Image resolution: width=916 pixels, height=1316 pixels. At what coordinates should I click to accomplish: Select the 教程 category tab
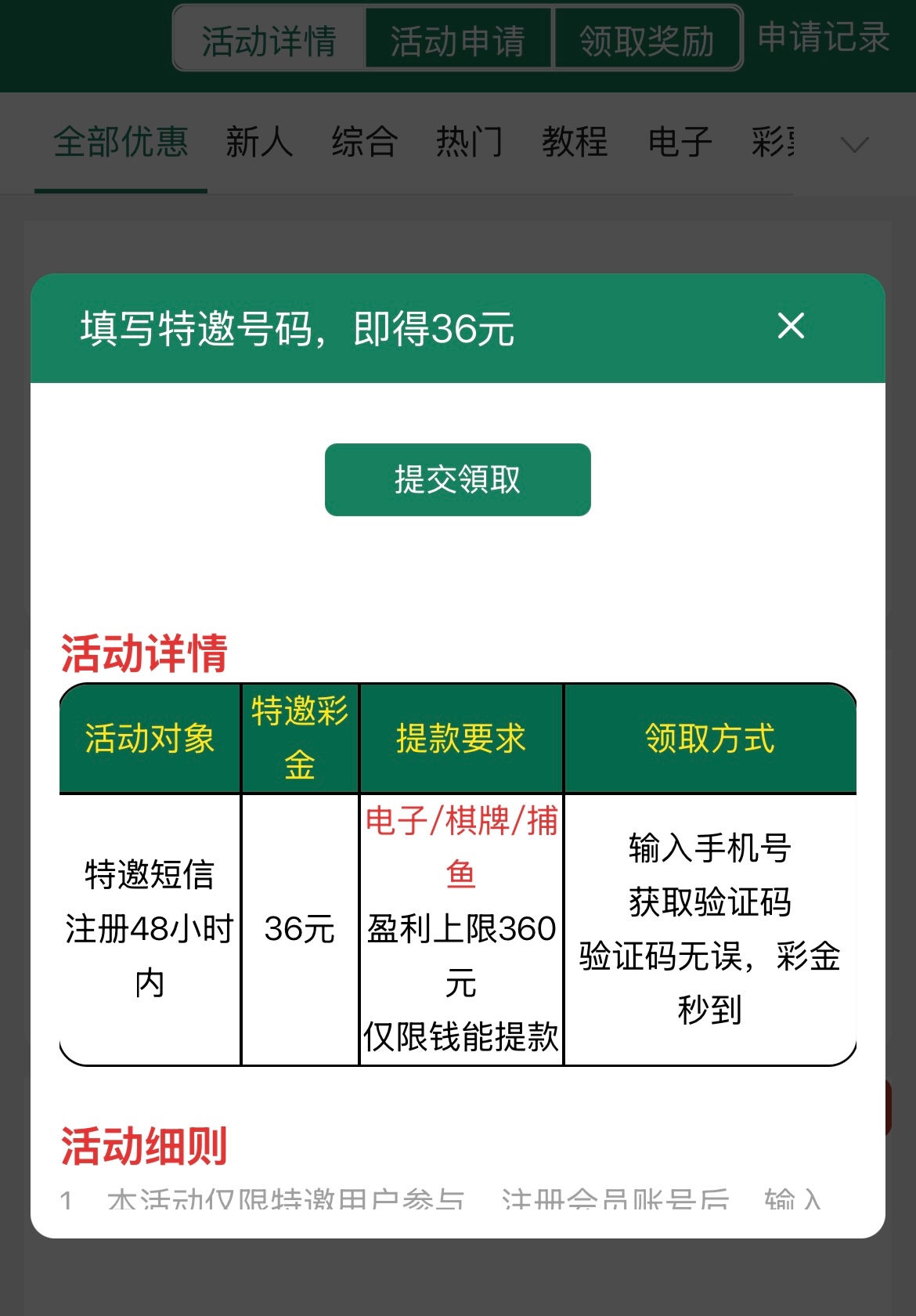coord(575,143)
